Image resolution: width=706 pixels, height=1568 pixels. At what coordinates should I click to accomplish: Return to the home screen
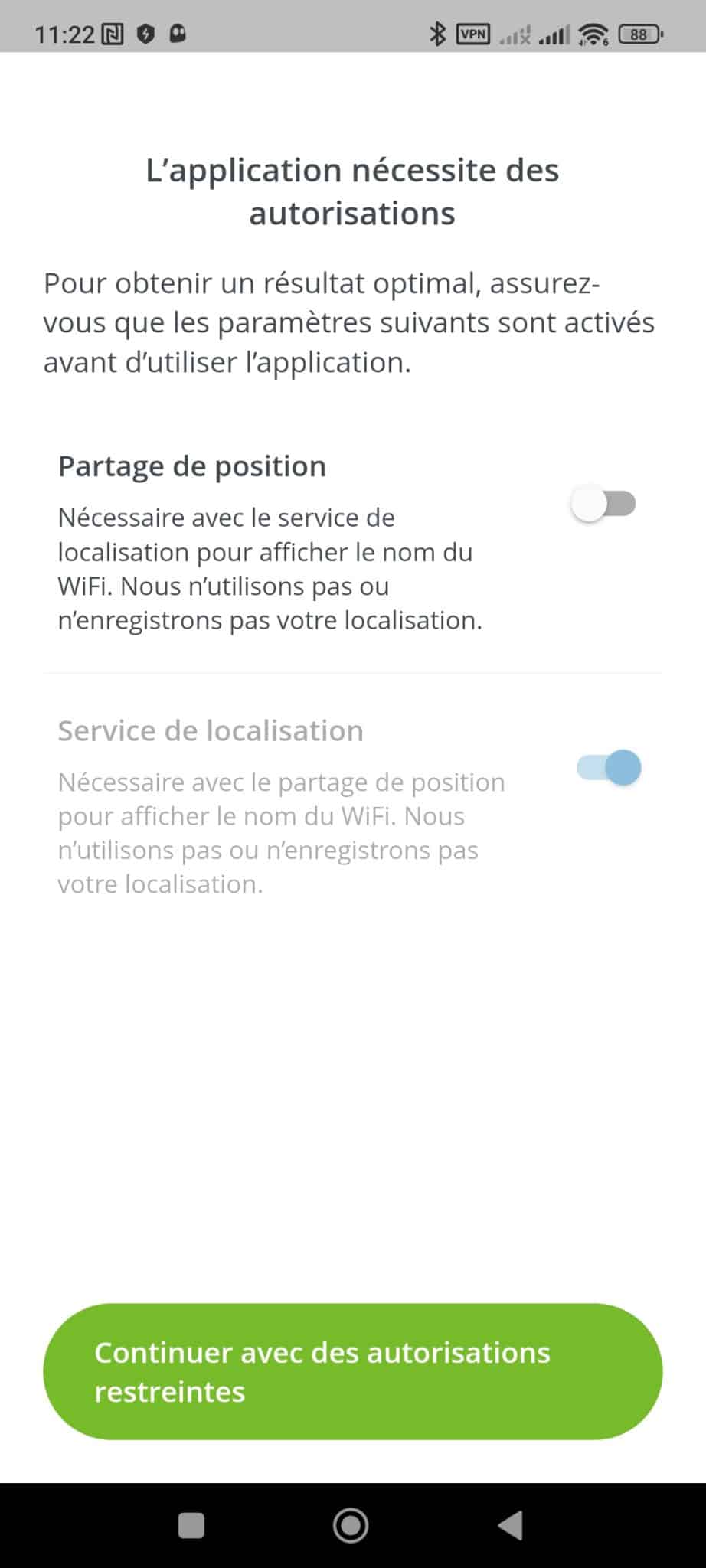(351, 1525)
